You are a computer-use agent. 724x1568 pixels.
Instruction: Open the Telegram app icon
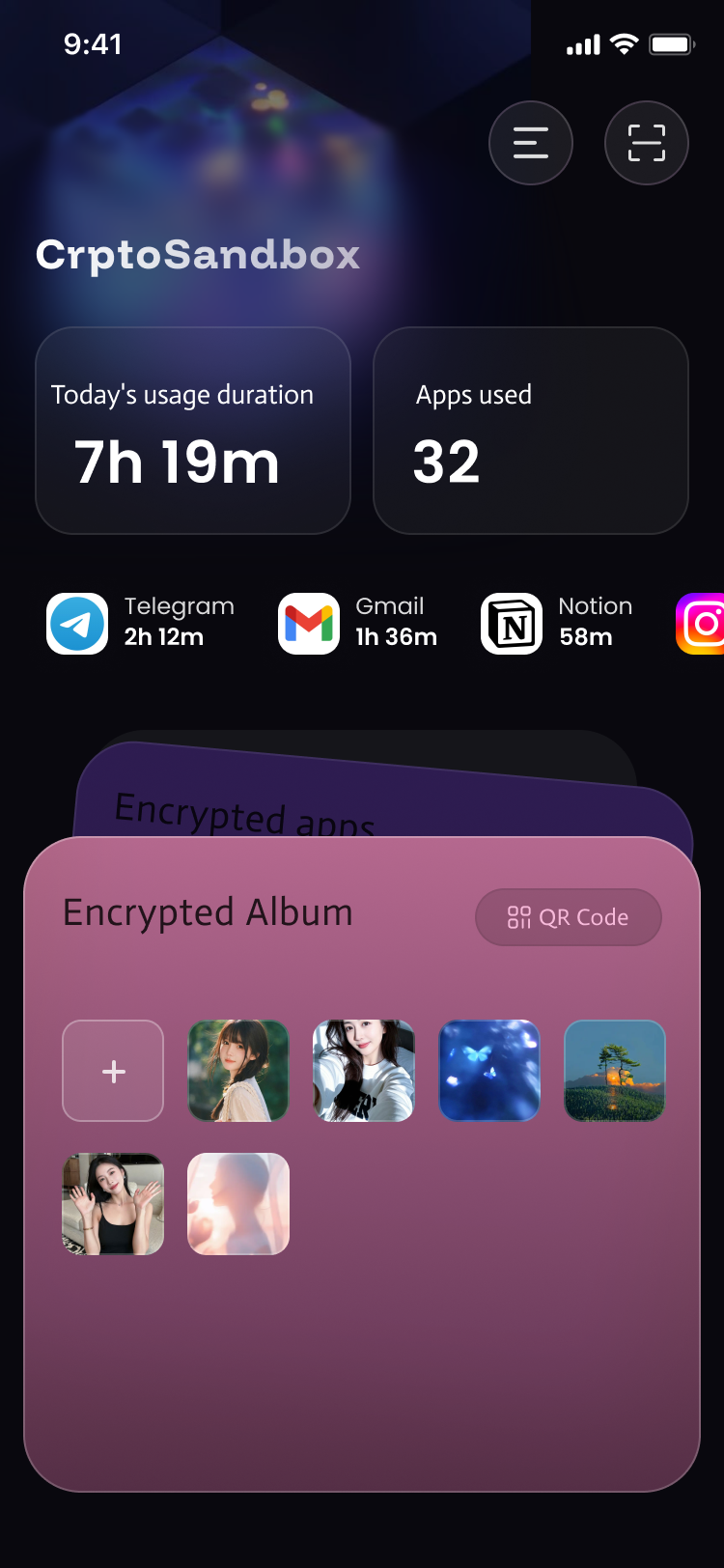click(76, 623)
